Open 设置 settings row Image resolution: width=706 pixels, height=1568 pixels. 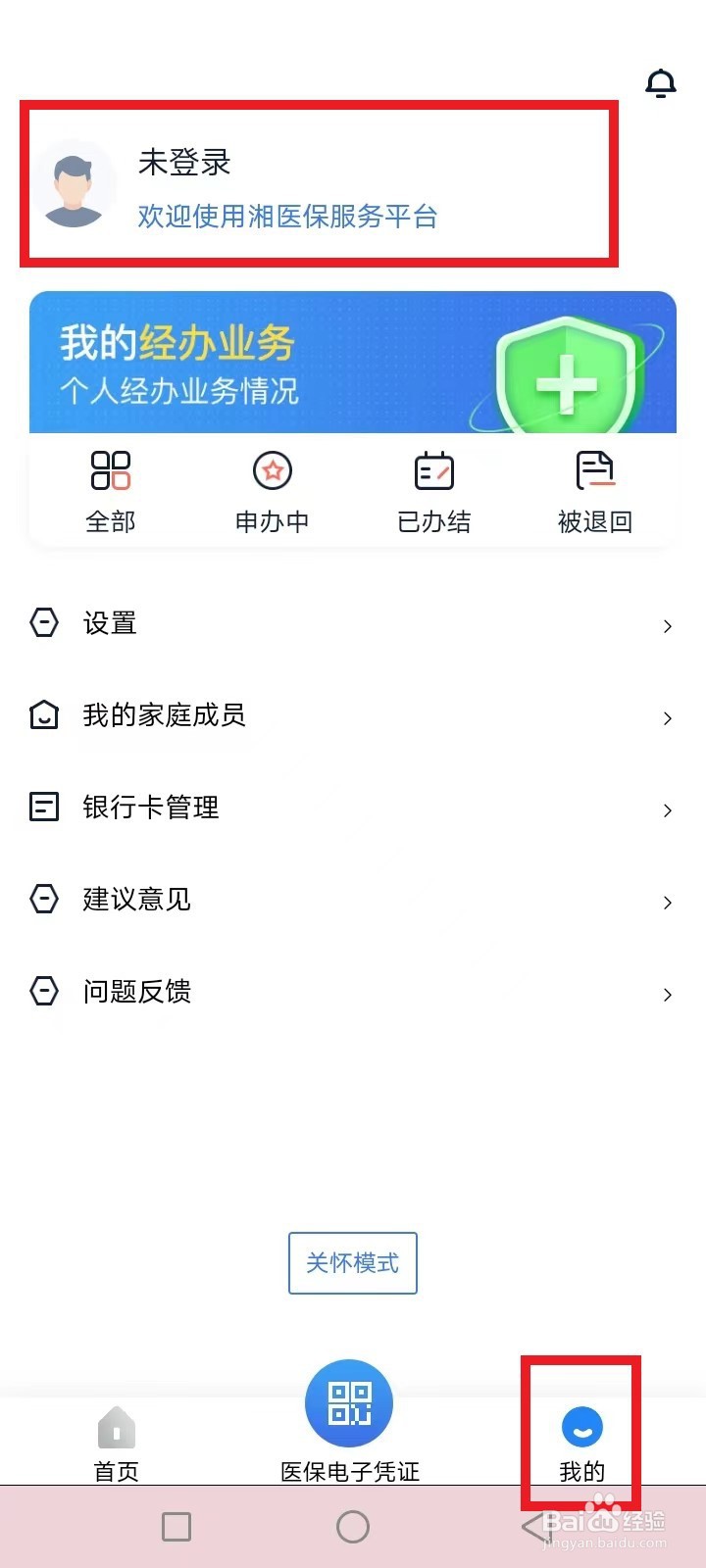click(352, 624)
